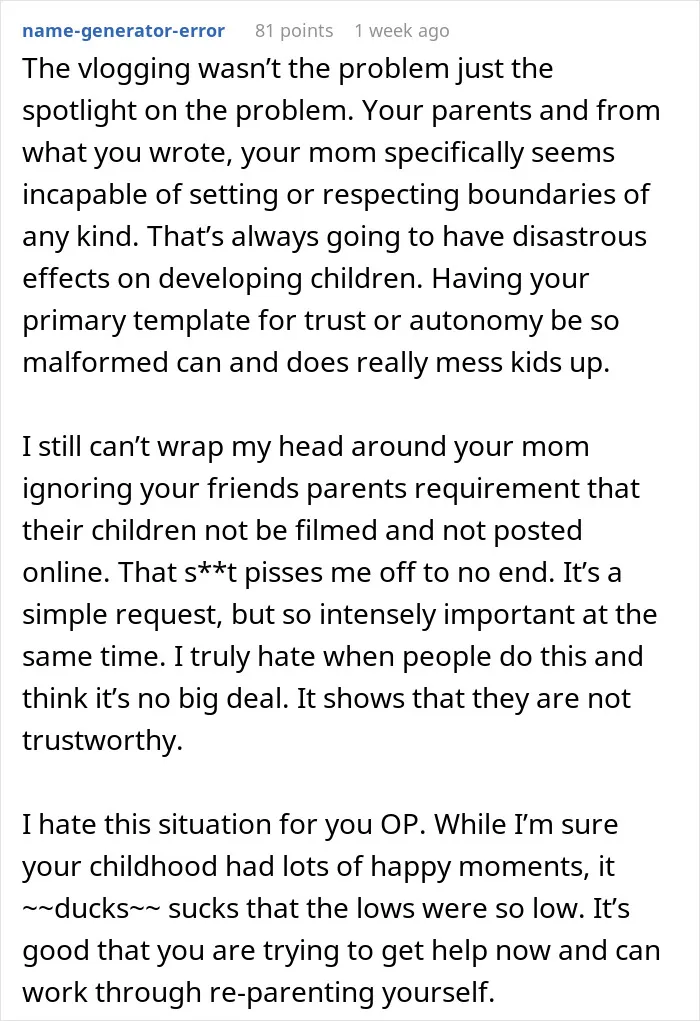
Task: Open name-generator-error's user profile
Action: pyautogui.click(x=124, y=31)
